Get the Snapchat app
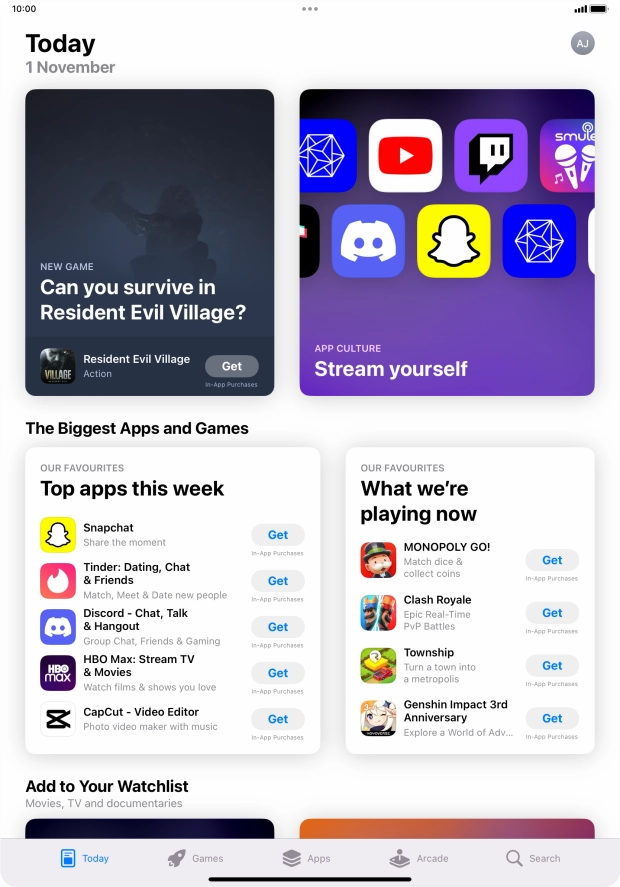620x887 pixels. pos(278,535)
